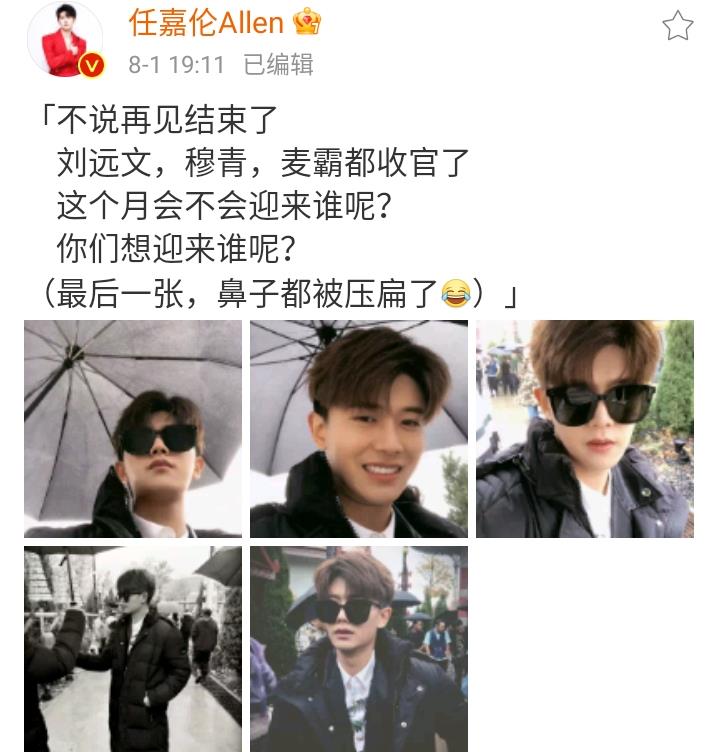This screenshot has height=752, width=720.
Task: Open the bottom-middle crowd photo with sunglasses
Action: pyautogui.click(x=358, y=648)
